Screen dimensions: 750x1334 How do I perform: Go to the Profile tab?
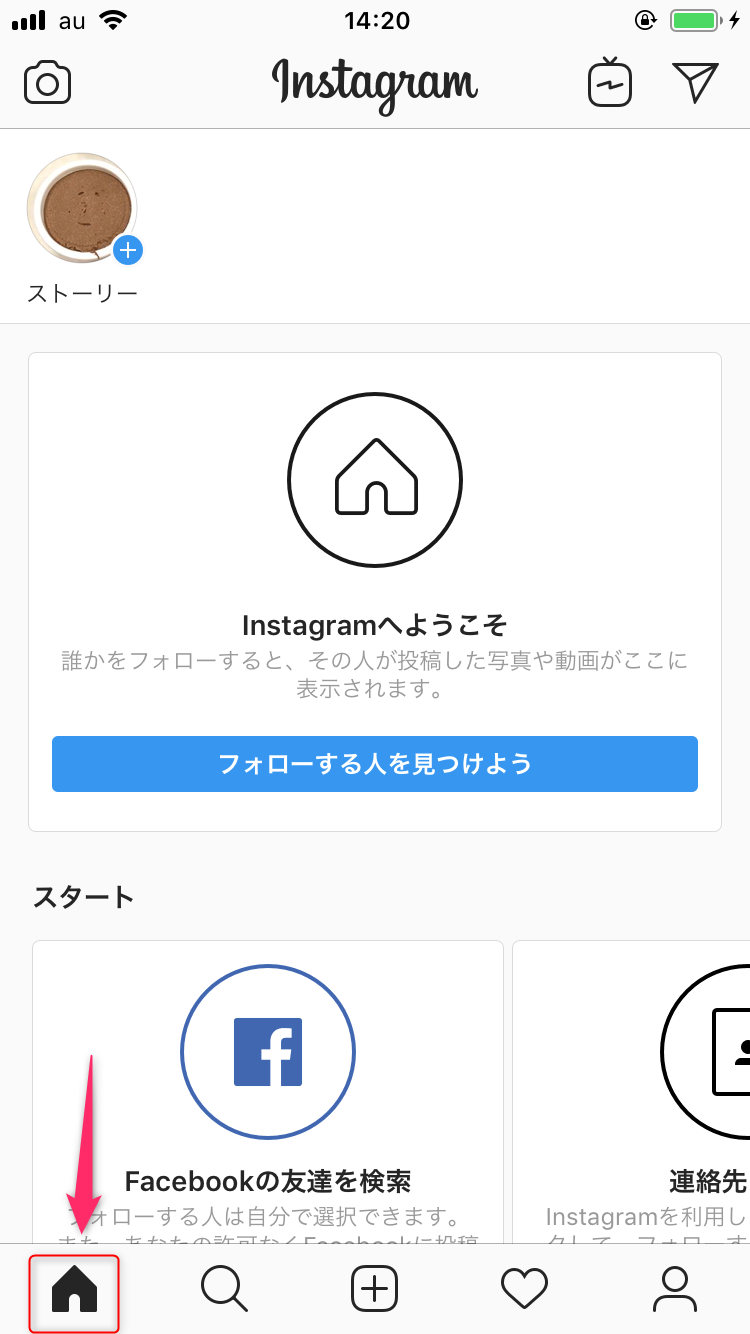(x=675, y=1289)
